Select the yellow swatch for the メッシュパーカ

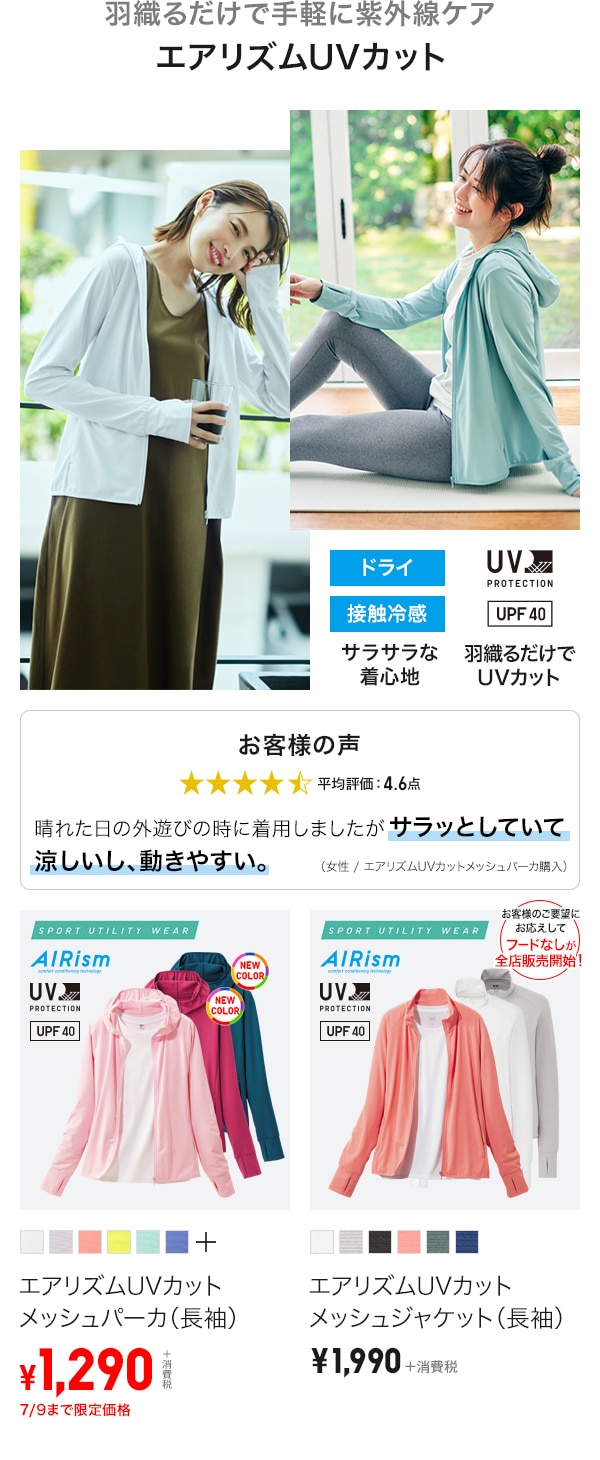[x=119, y=1242]
